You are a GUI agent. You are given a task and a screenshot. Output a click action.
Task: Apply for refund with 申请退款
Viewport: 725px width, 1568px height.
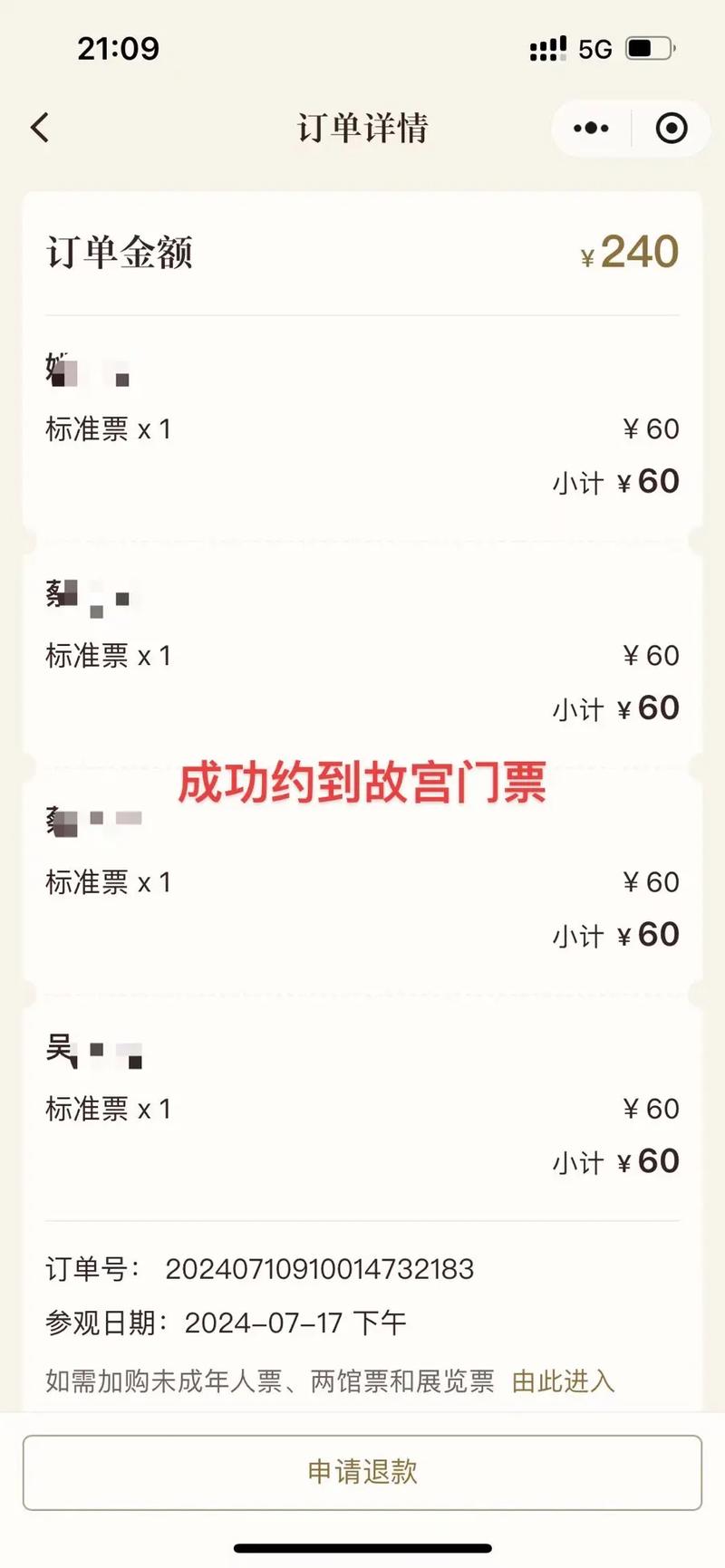362,1472
